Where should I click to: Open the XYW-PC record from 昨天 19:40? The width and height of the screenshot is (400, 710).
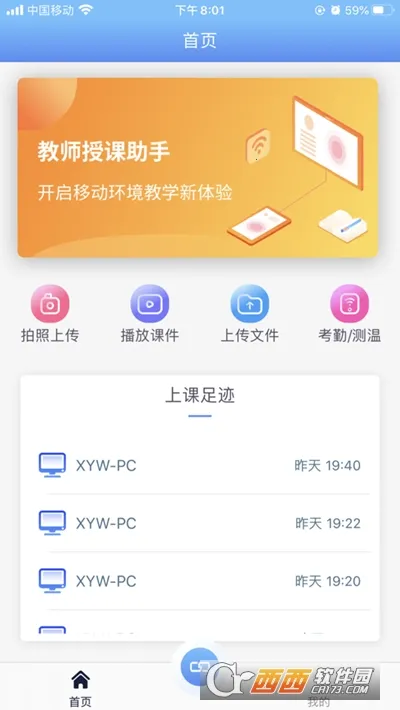coord(200,465)
